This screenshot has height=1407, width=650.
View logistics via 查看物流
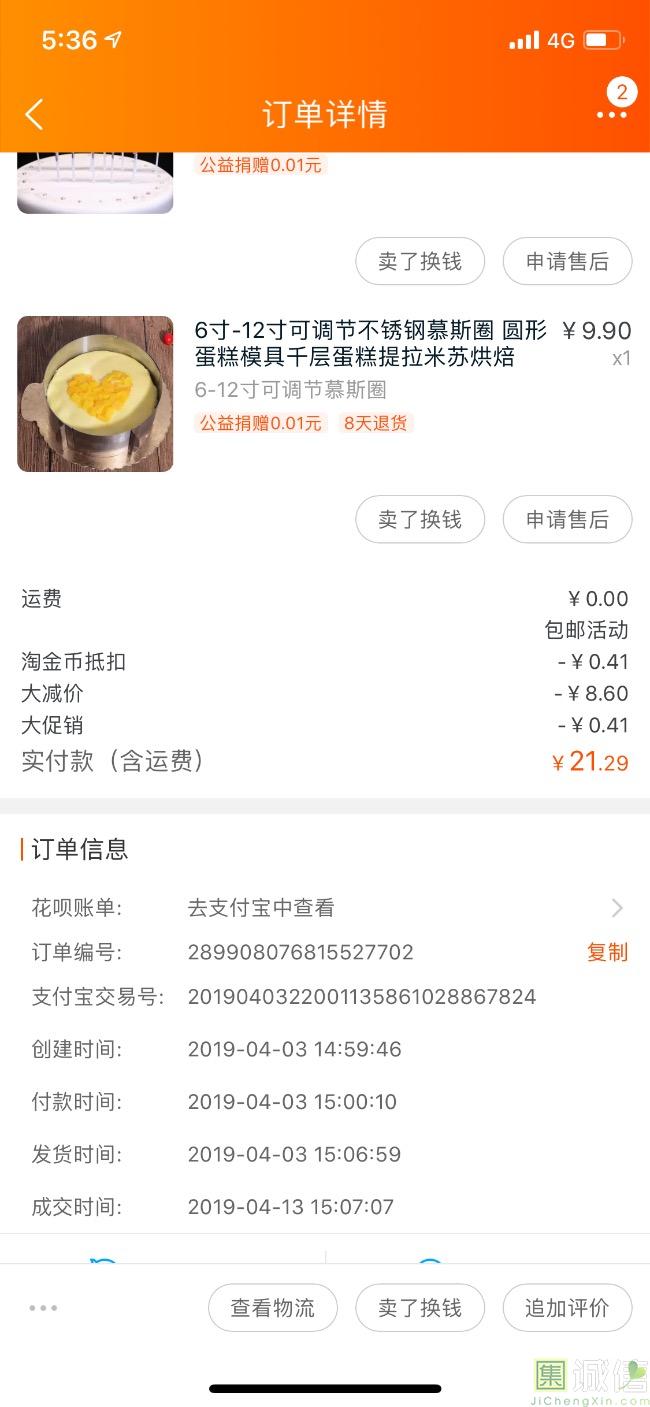point(272,1308)
